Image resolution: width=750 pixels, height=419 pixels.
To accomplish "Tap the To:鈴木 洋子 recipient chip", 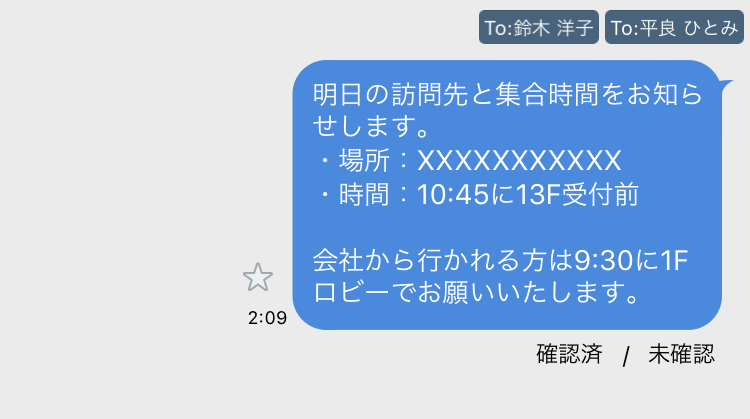I will pyautogui.click(x=539, y=28).
